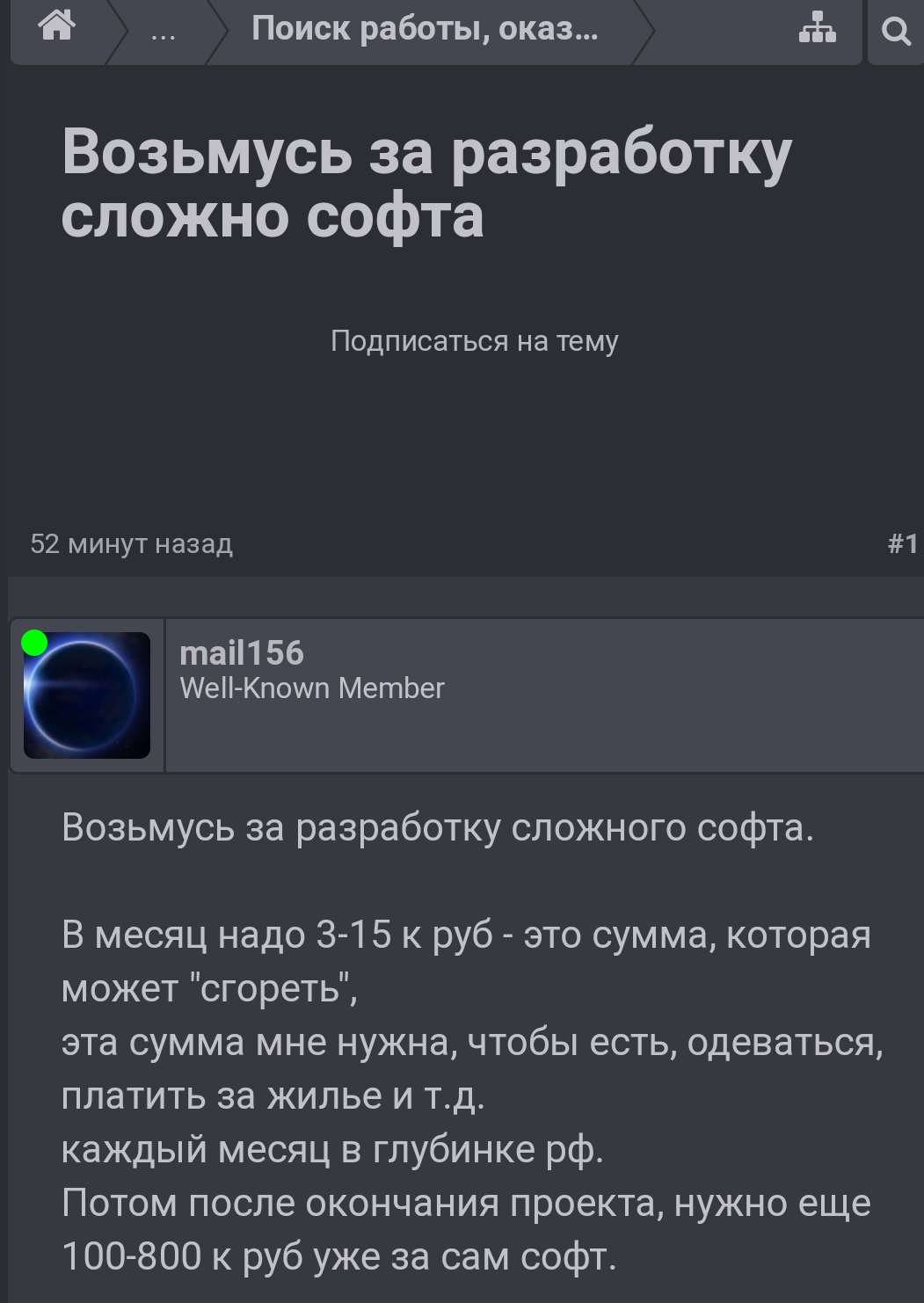Open the Поиск работы, оказ… breadcrumb
Viewport: 924px width, 1303px height.
pos(425,29)
